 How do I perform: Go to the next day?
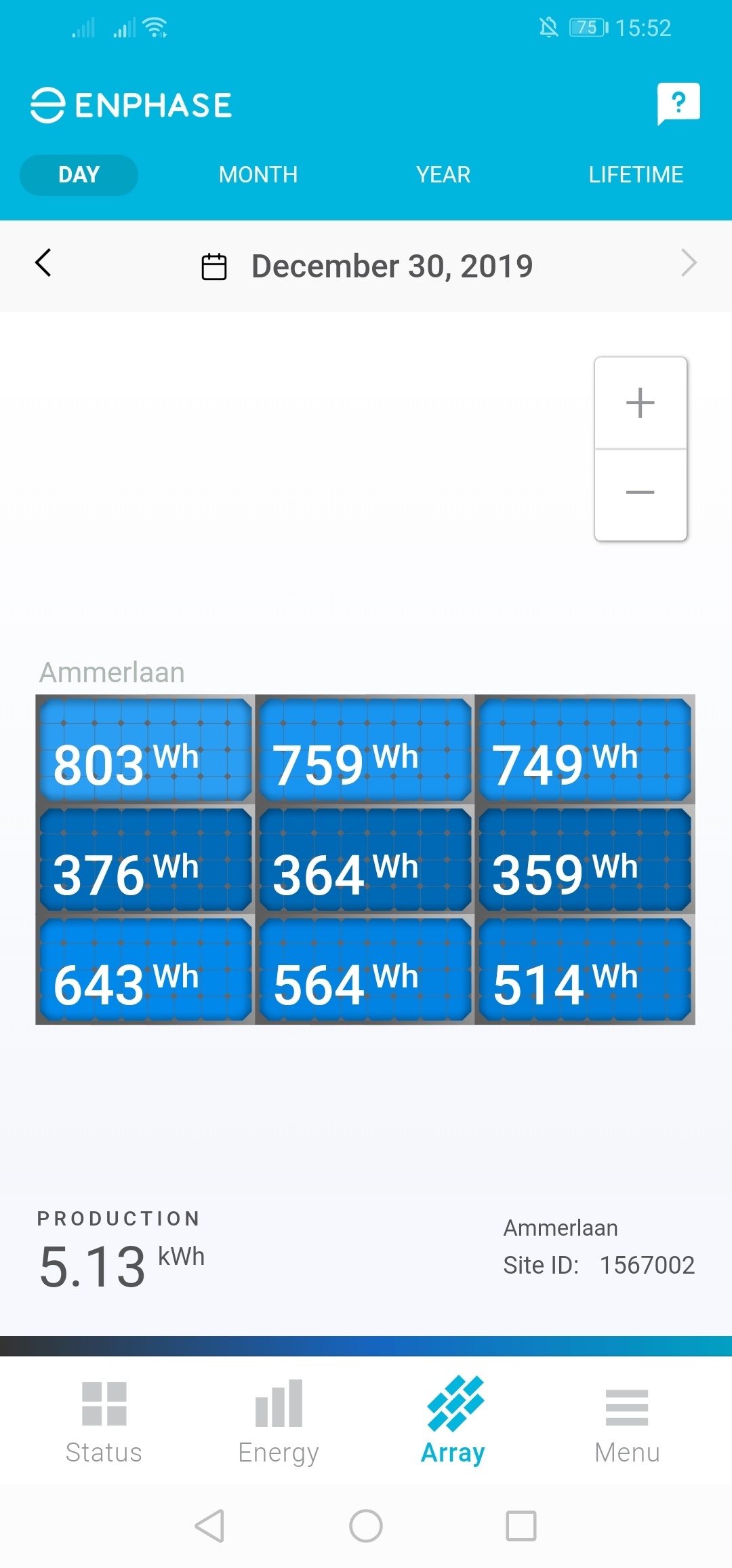(688, 263)
